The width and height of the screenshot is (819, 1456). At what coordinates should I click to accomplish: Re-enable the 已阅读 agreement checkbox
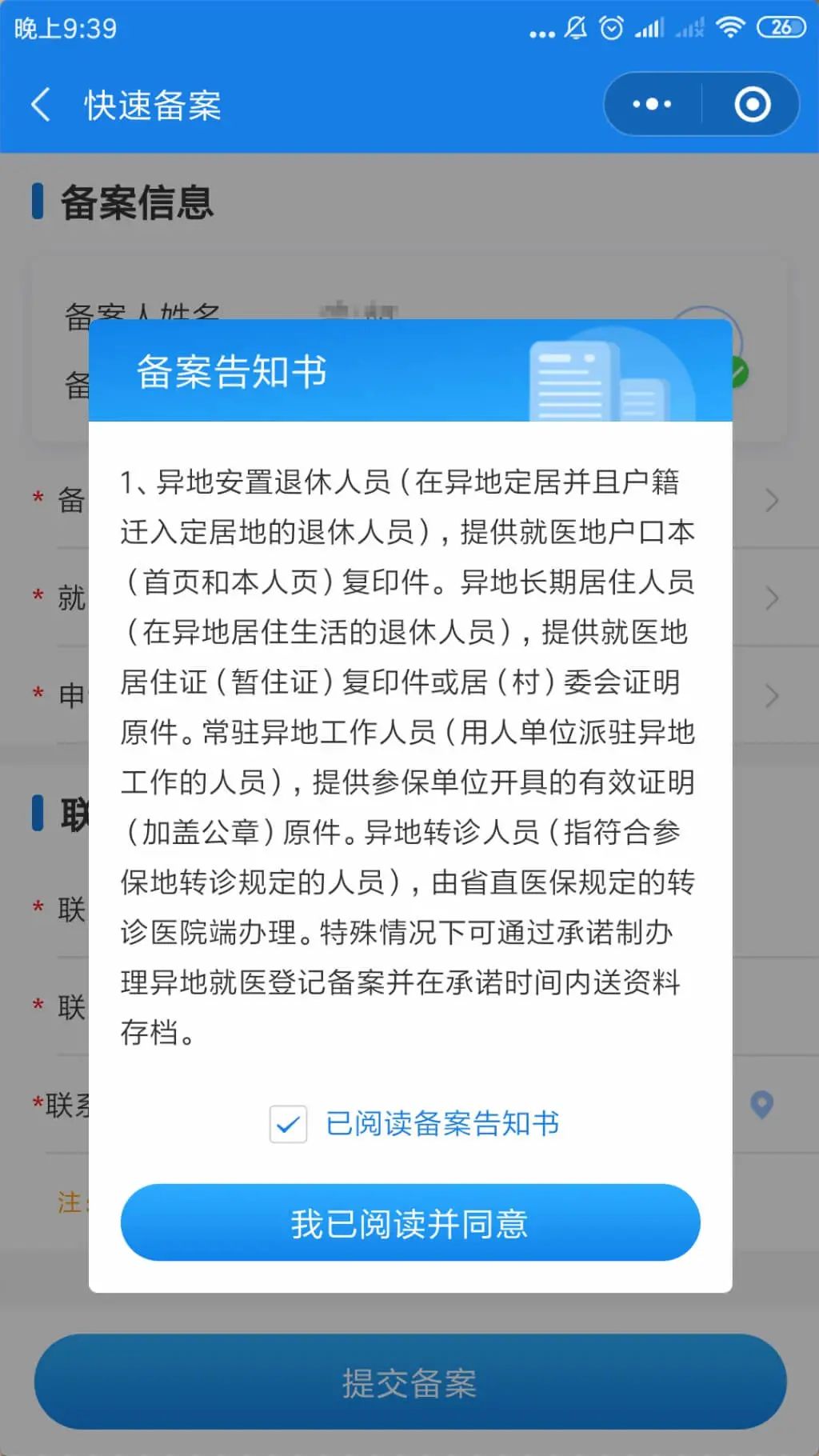click(x=288, y=1125)
